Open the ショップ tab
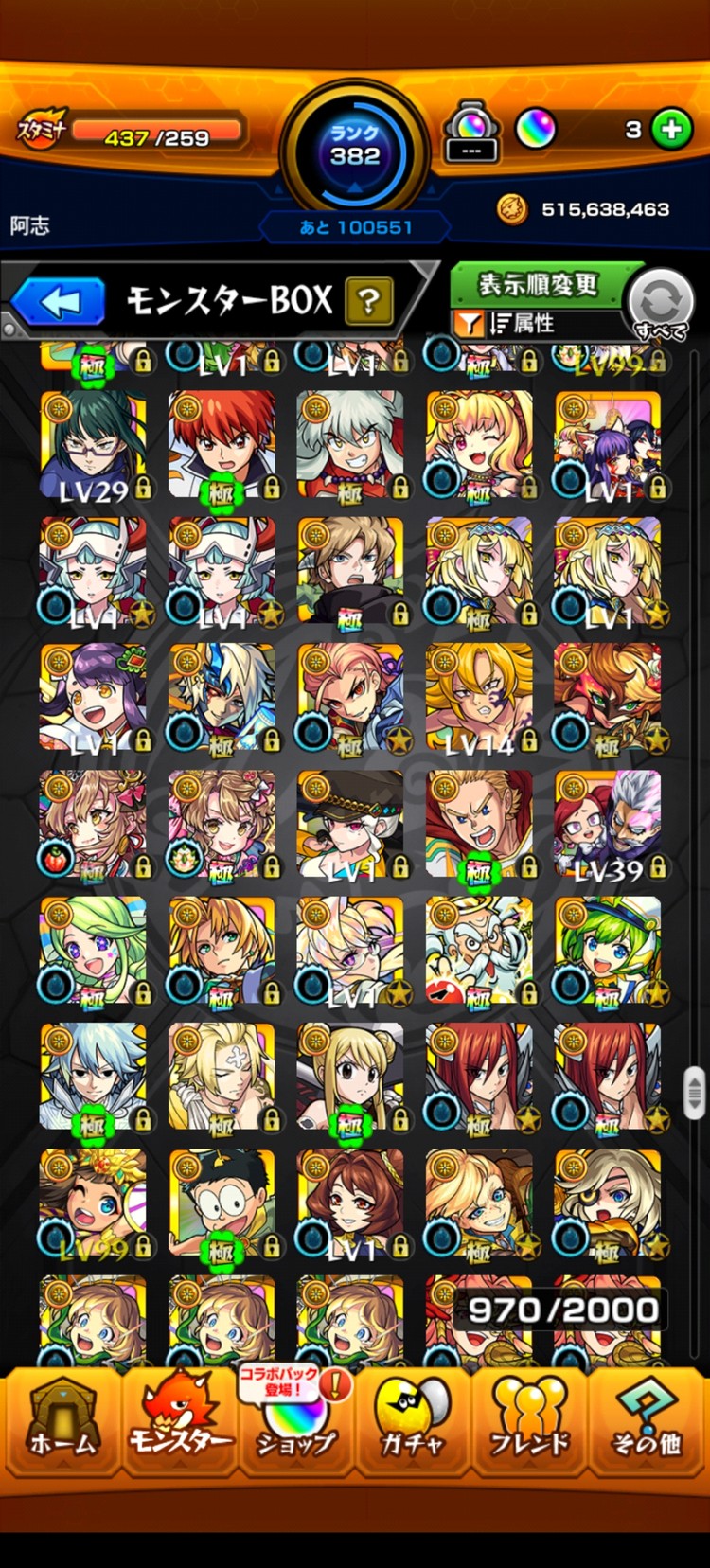 coord(296,1419)
